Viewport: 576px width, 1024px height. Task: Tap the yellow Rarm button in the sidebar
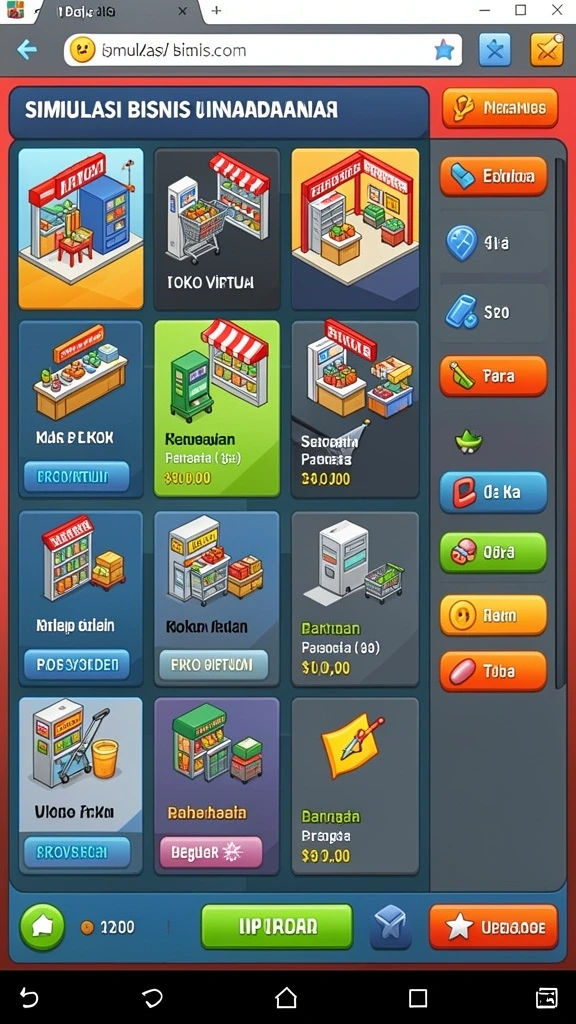[493, 615]
